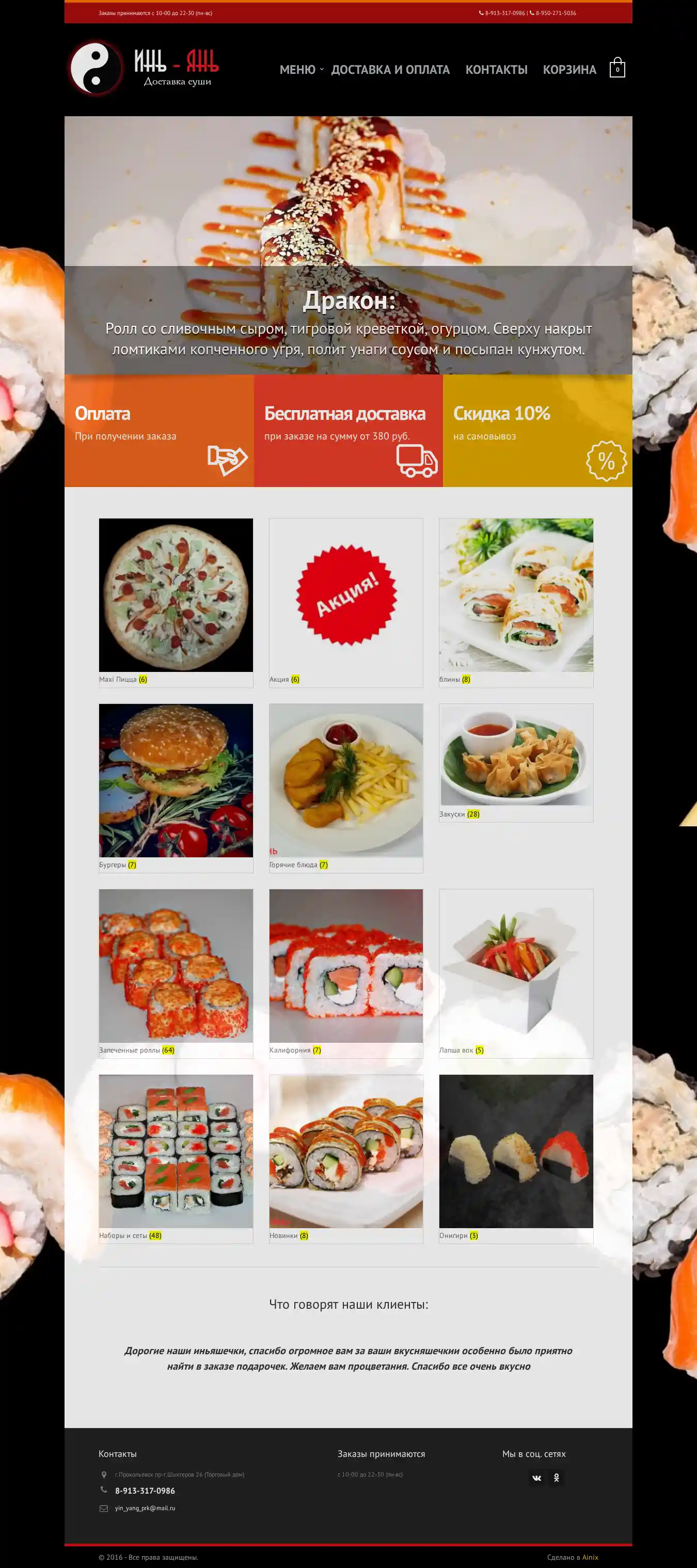Image resolution: width=697 pixels, height=1568 pixels.
Task: Browse the Закуски category
Action: [x=516, y=755]
